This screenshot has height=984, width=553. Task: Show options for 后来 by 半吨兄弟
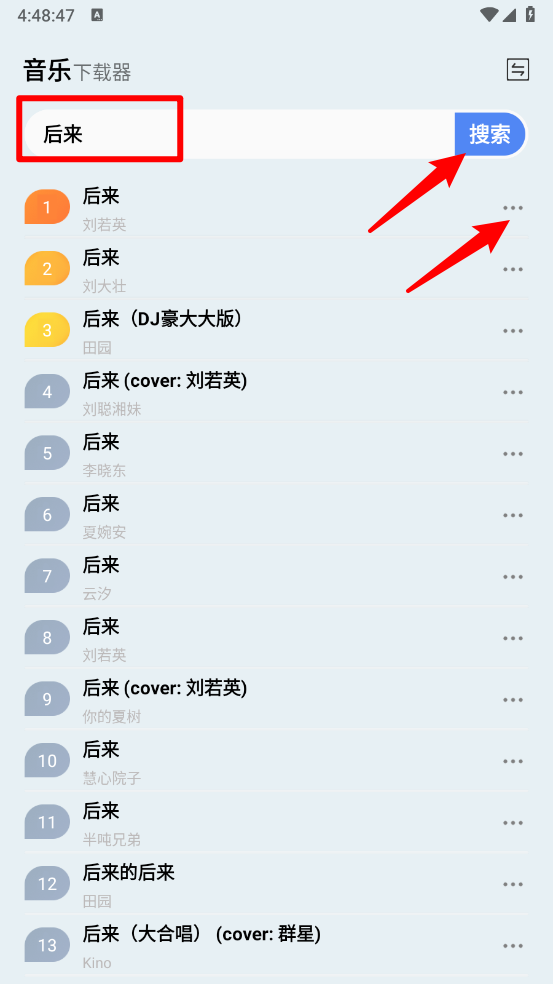[513, 823]
